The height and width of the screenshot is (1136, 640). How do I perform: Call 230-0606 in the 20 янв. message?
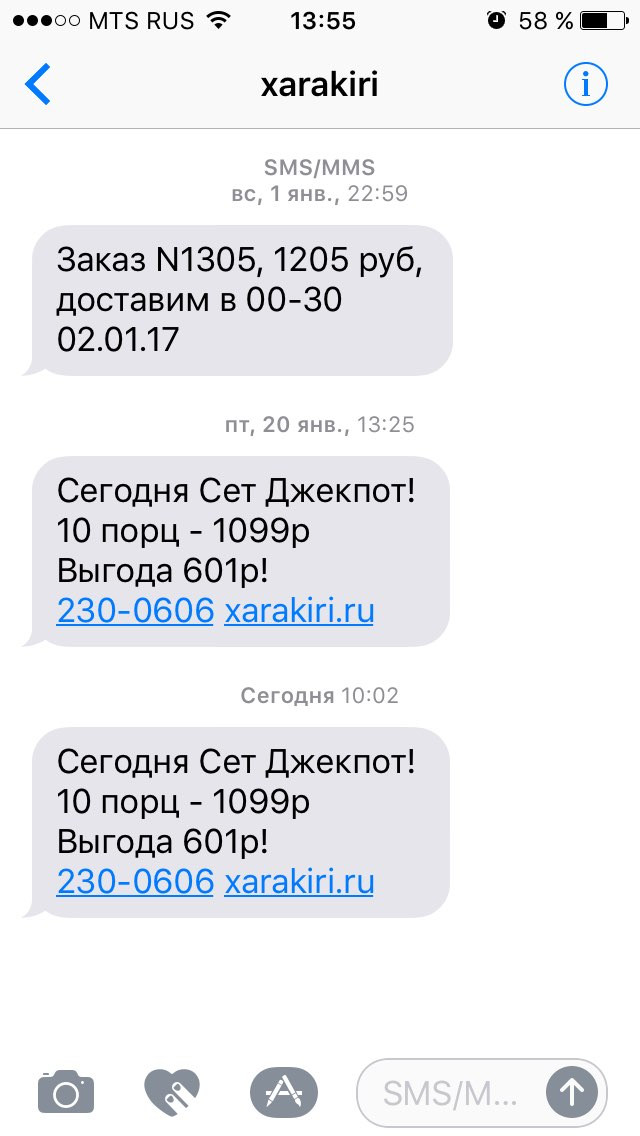point(136,611)
